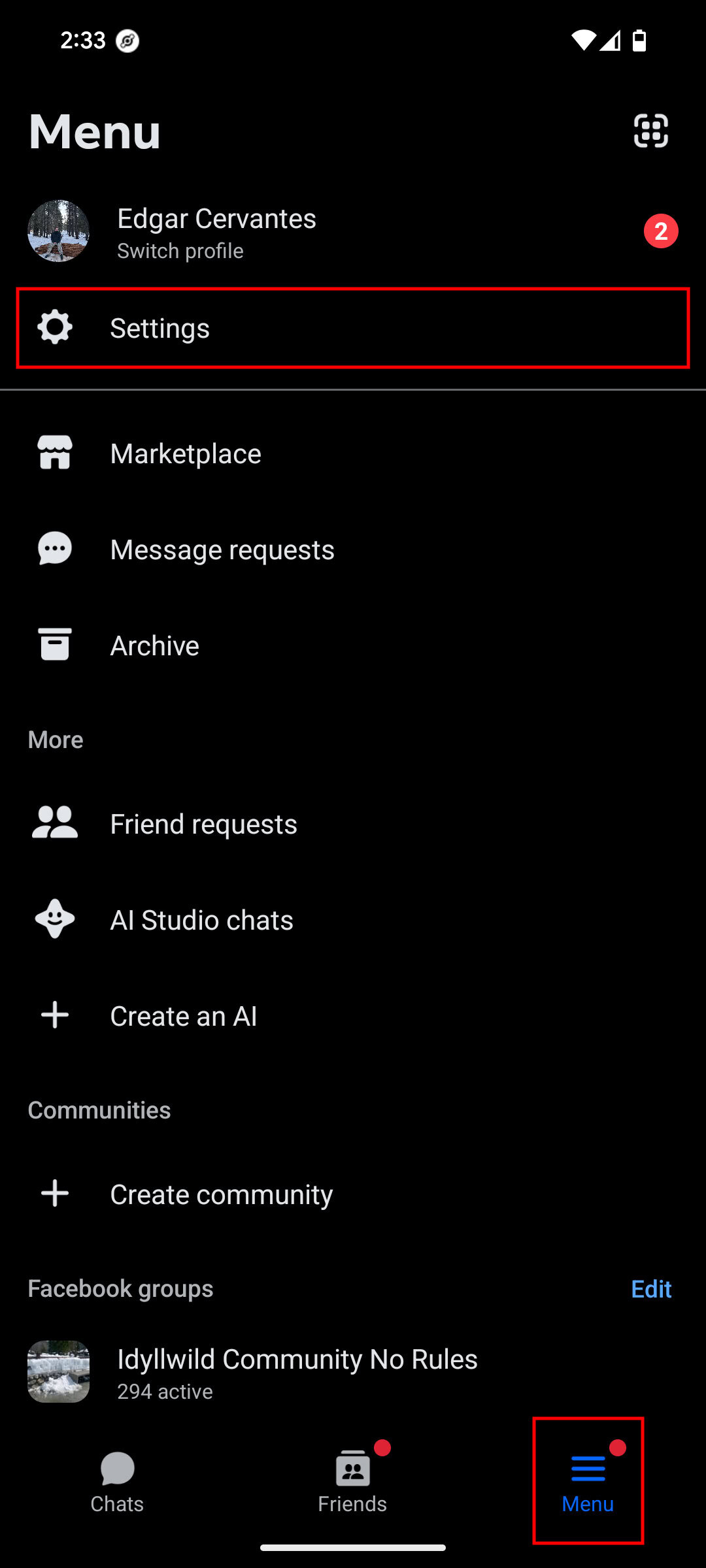706x1568 pixels.
Task: Open AI Studio chats icon
Action: pyautogui.click(x=54, y=919)
